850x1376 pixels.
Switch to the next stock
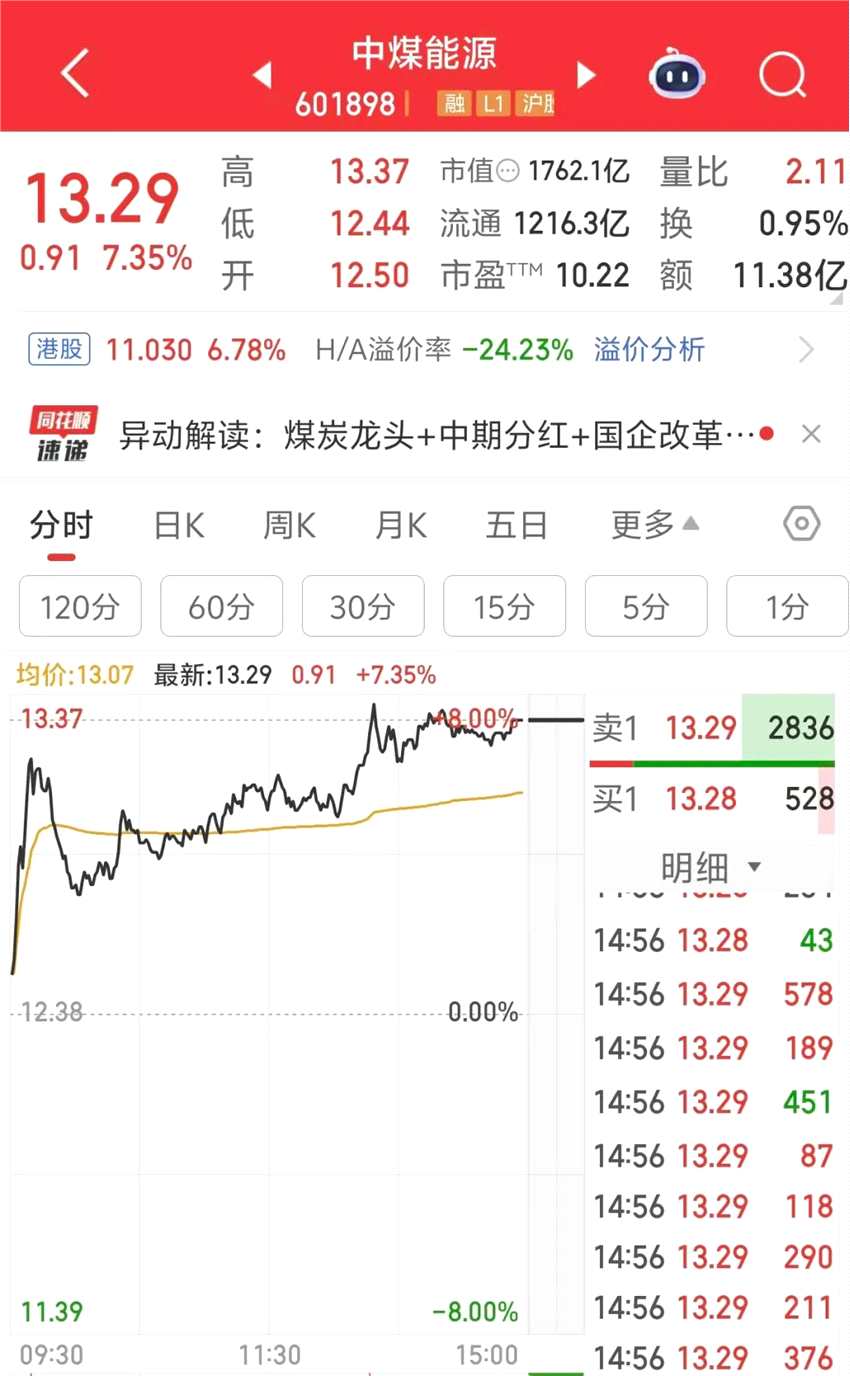click(x=586, y=75)
